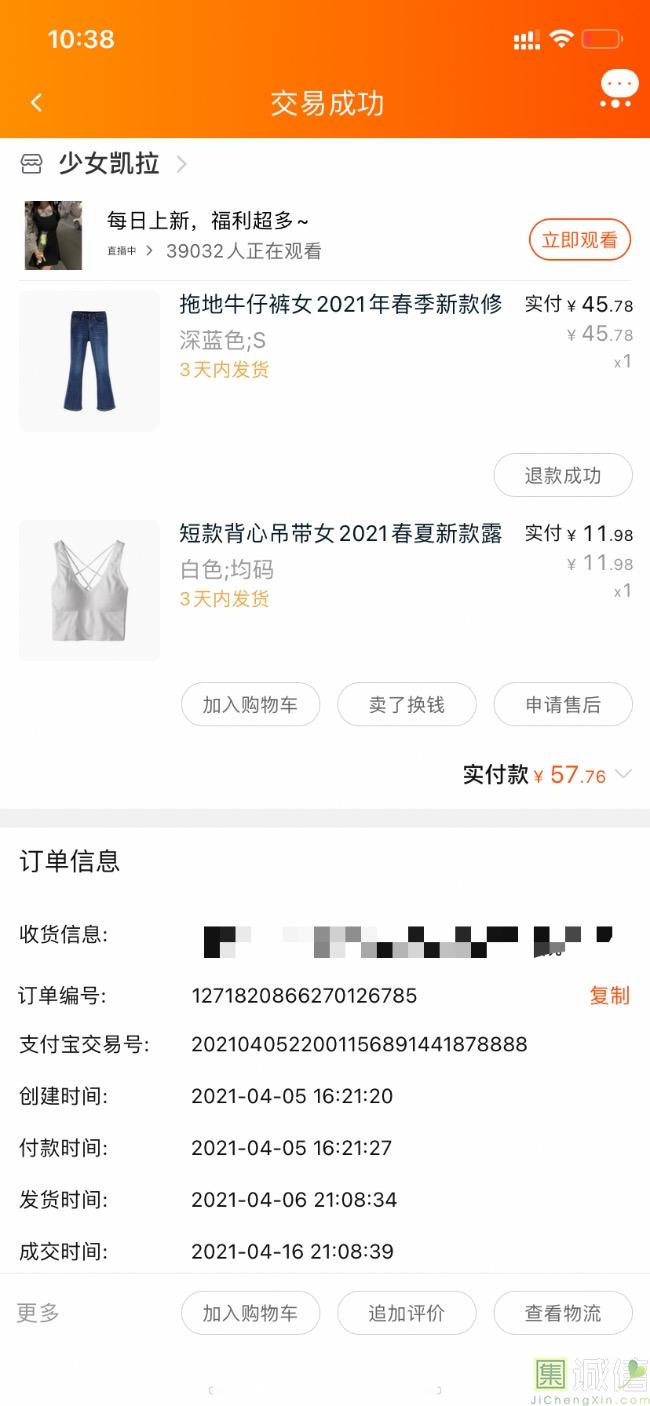Select 卖了换钱 to resell the item

(406, 705)
